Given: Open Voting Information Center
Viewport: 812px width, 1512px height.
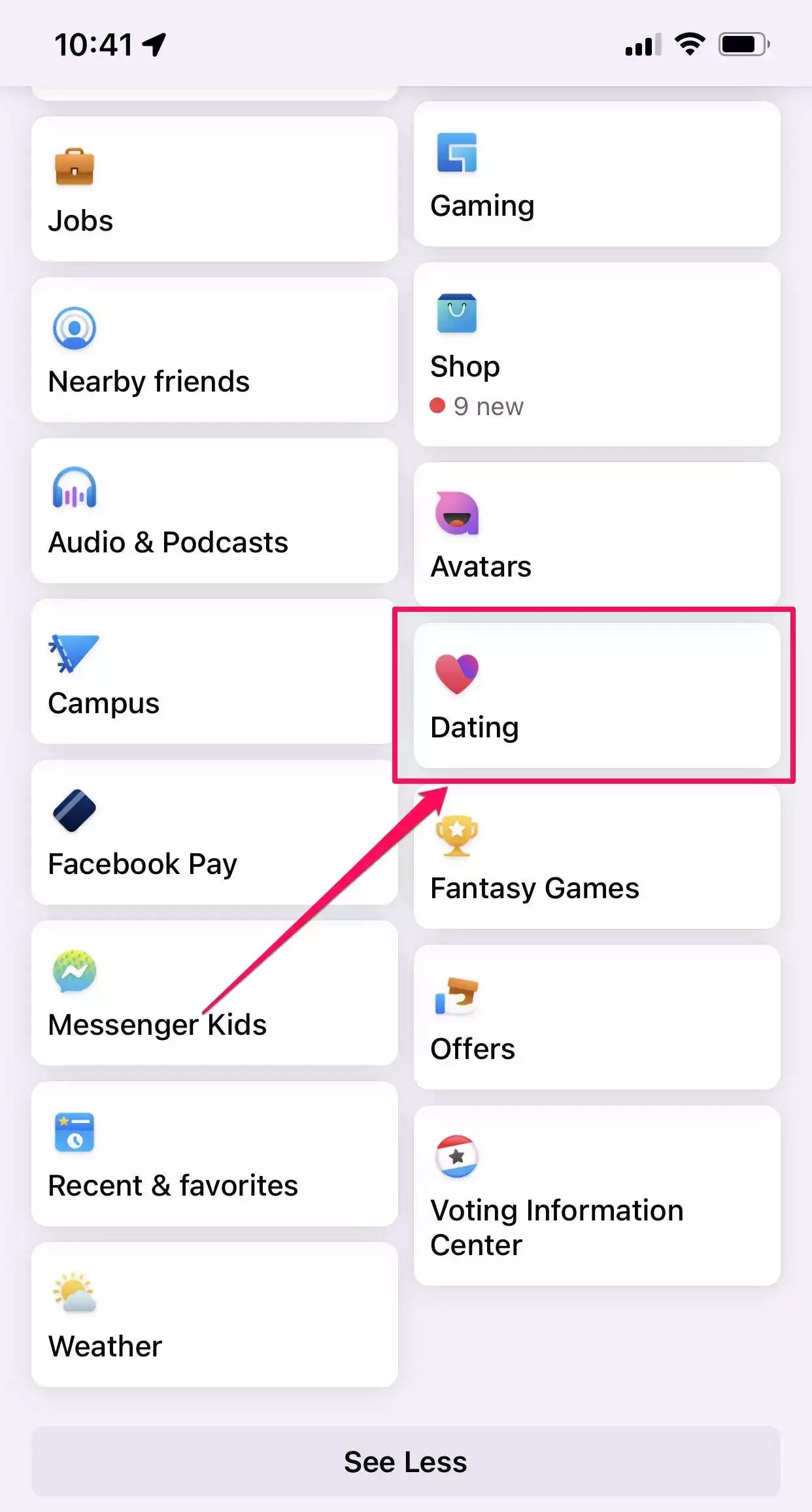Looking at the screenshot, I should pos(596,1196).
